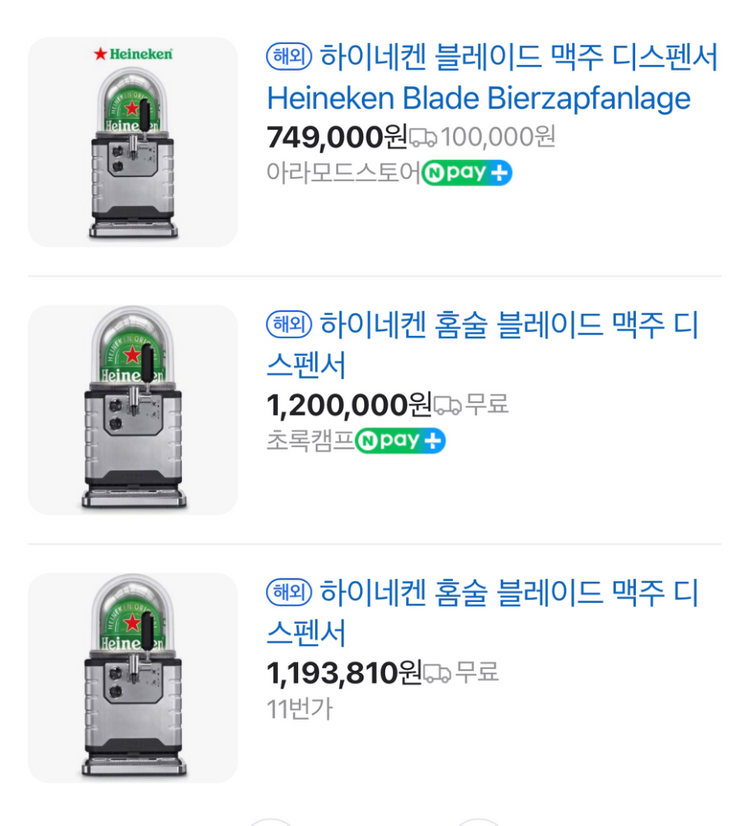
Task: Select the product image of the 1,193,810원 dispenser
Action: coord(133,678)
